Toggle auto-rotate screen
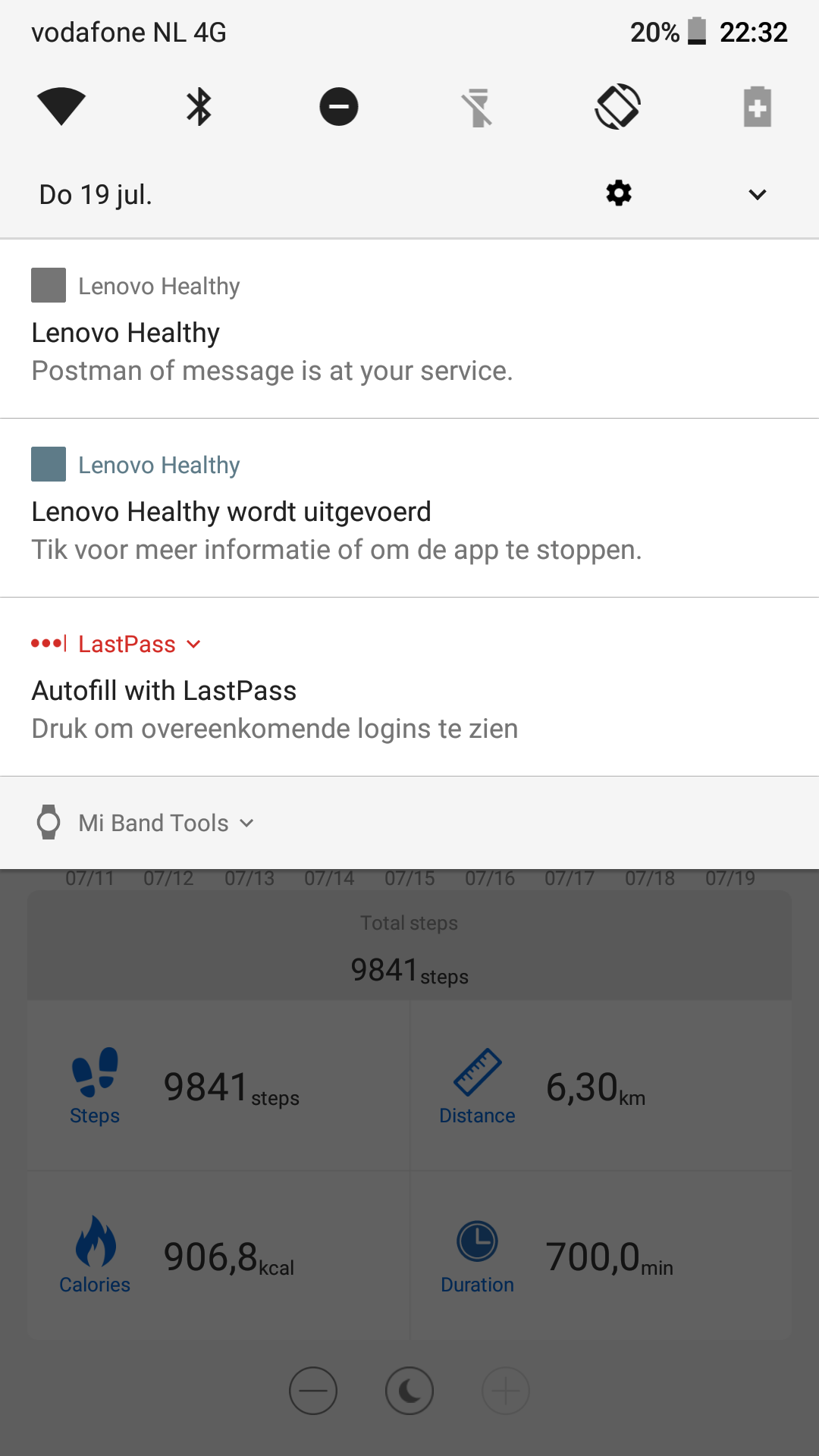Image resolution: width=819 pixels, height=1456 pixels. click(x=618, y=106)
